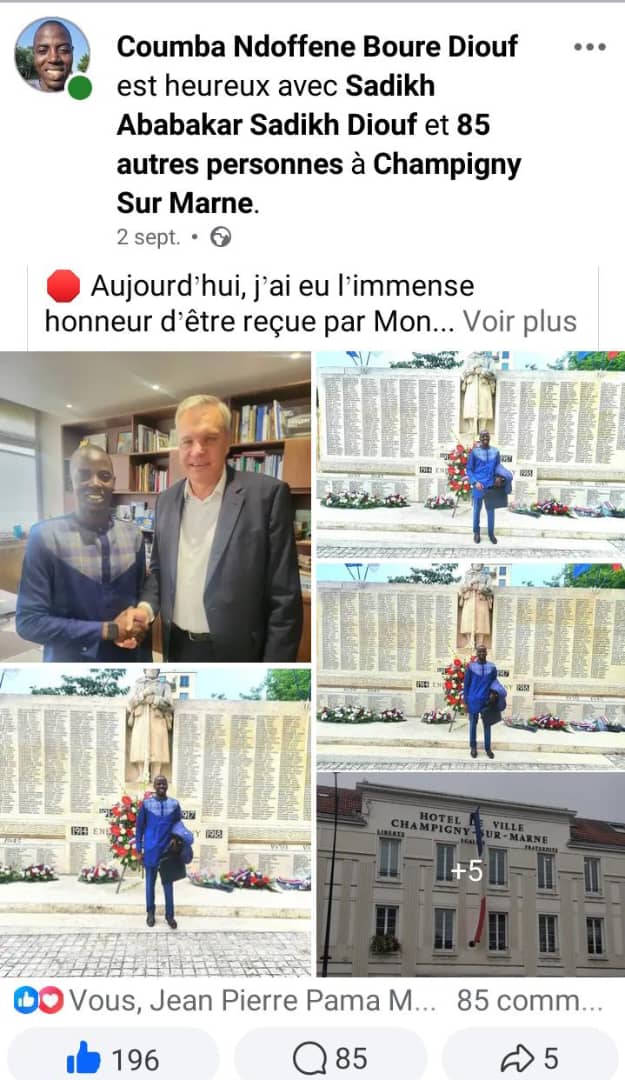
Task: Open the comments with the 85 button
Action: (330, 1058)
